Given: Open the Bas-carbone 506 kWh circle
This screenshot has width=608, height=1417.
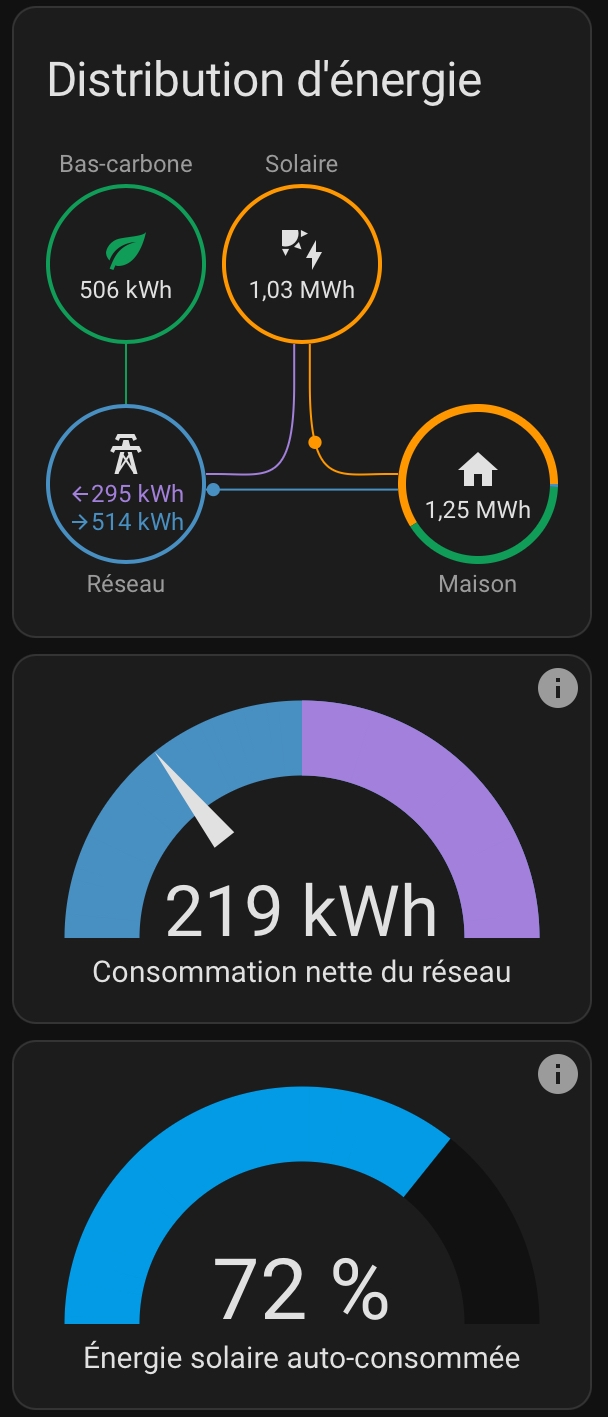Looking at the screenshot, I should pyautogui.click(x=126, y=264).
